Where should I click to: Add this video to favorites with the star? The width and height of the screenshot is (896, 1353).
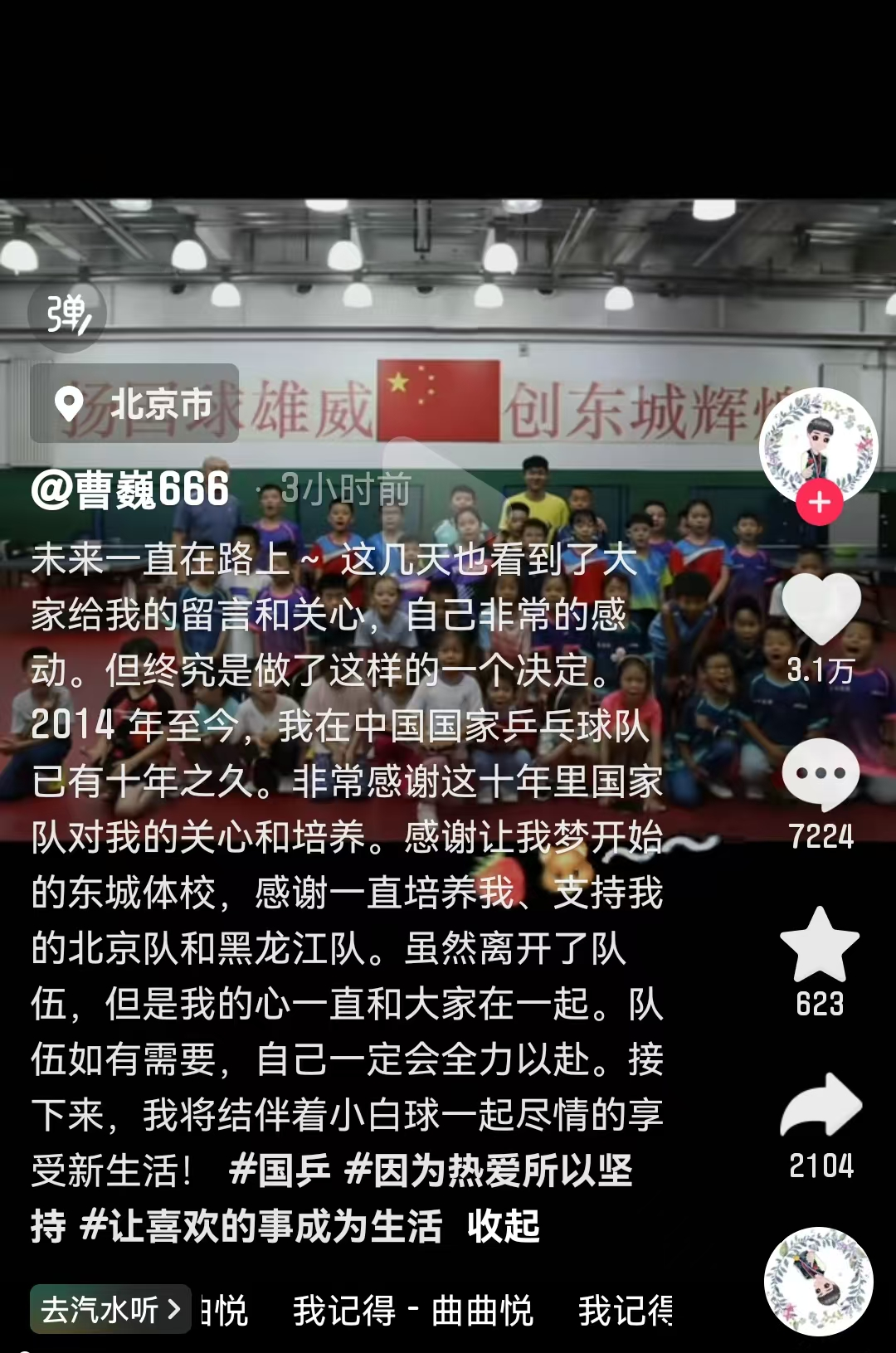[820, 945]
